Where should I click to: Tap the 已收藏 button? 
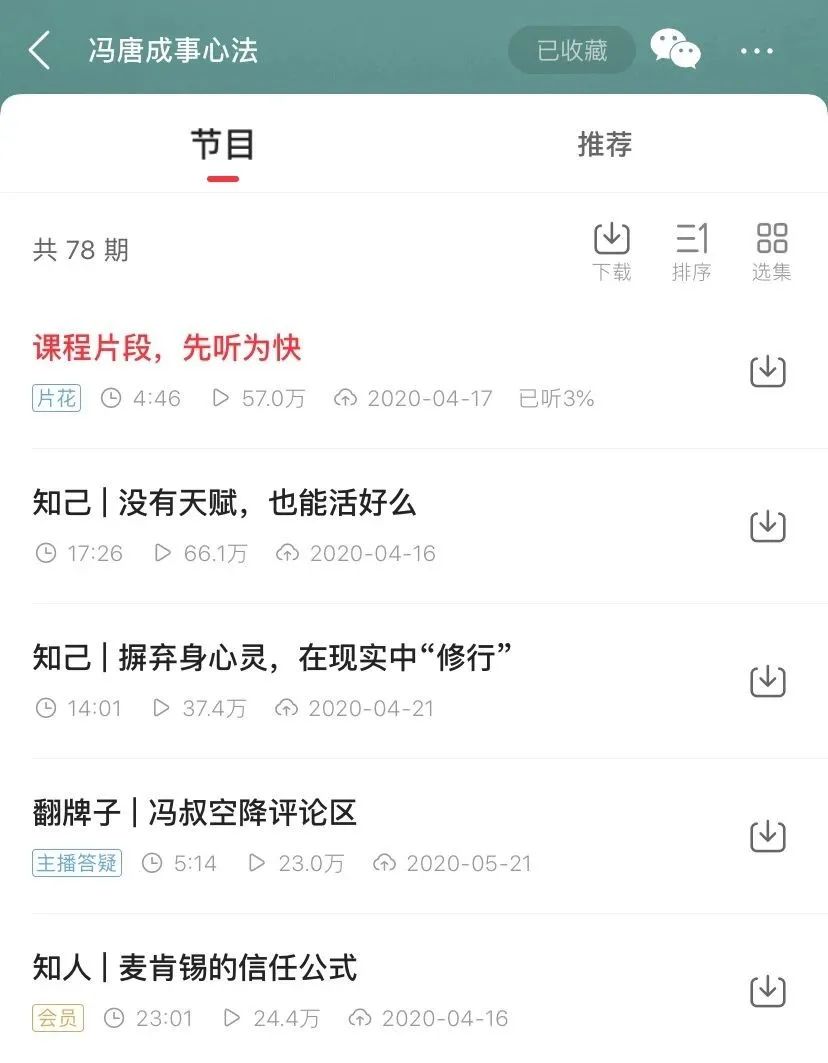point(572,50)
